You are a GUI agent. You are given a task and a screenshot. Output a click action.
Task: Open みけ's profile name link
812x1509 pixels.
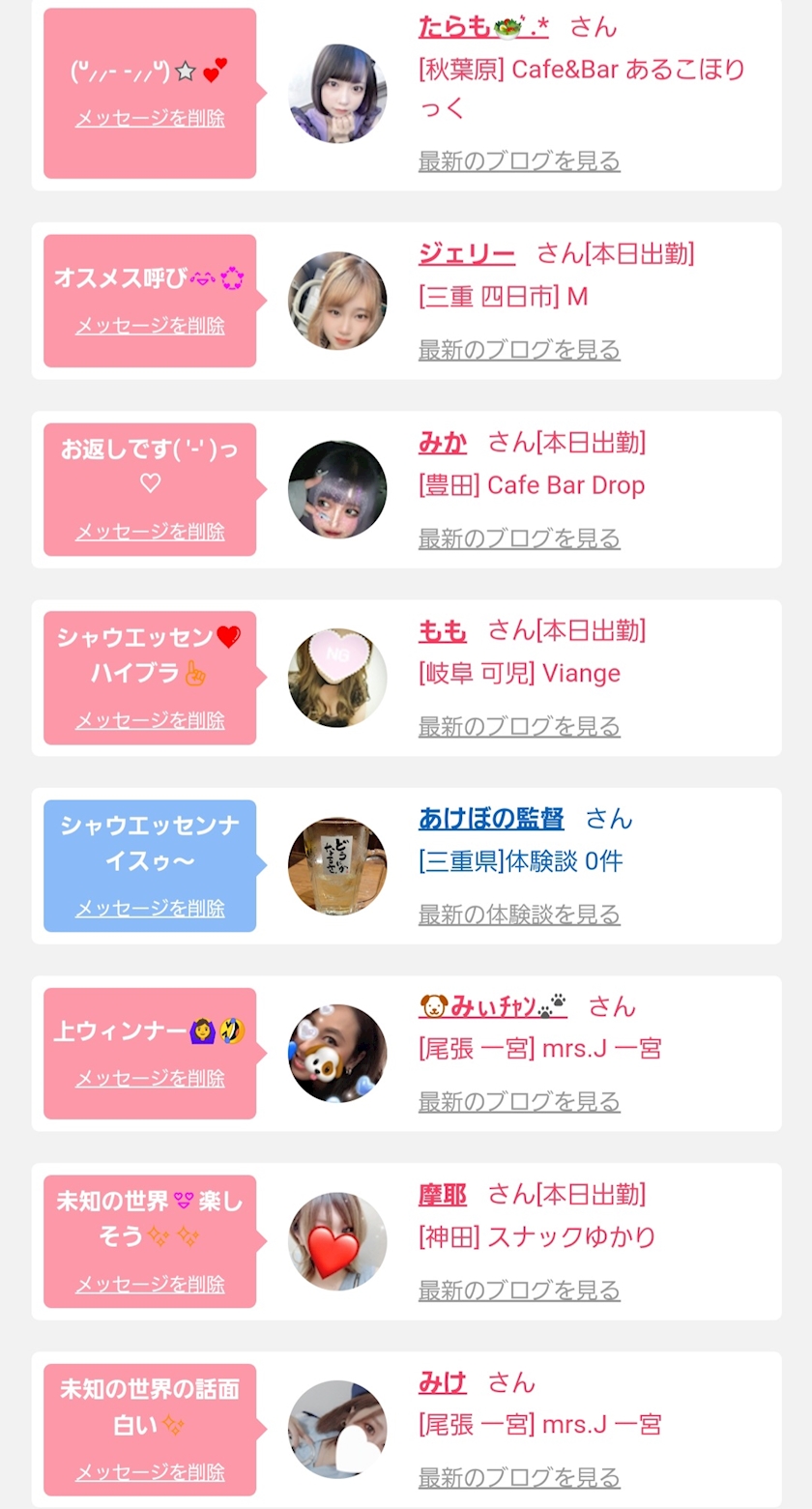443,1383
